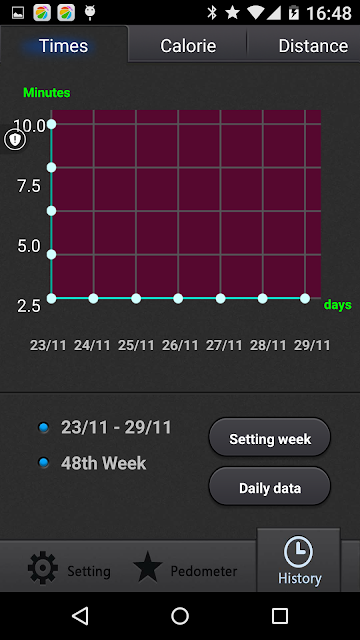Go back using system back button

(x=80, y=616)
